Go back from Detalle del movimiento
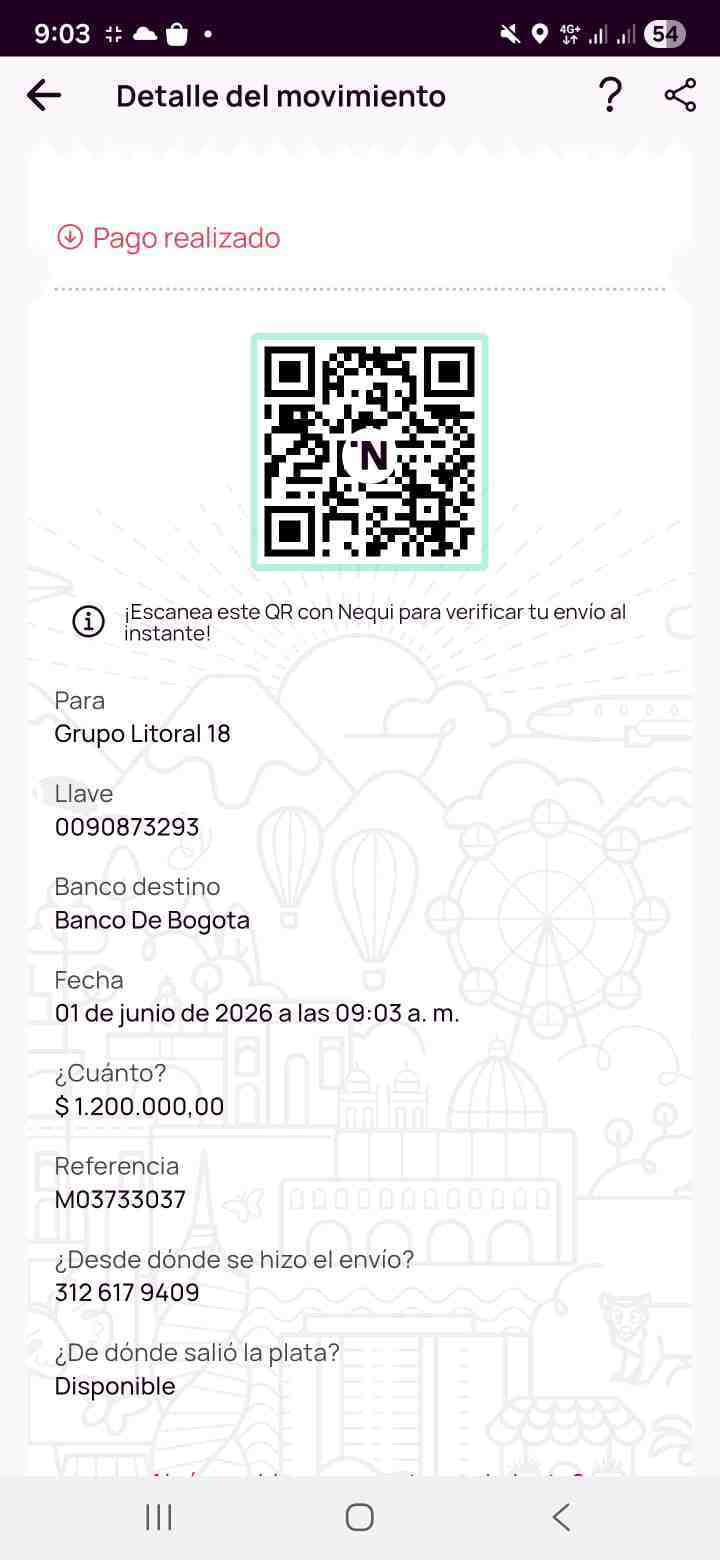The height and width of the screenshot is (1560, 720). point(44,96)
